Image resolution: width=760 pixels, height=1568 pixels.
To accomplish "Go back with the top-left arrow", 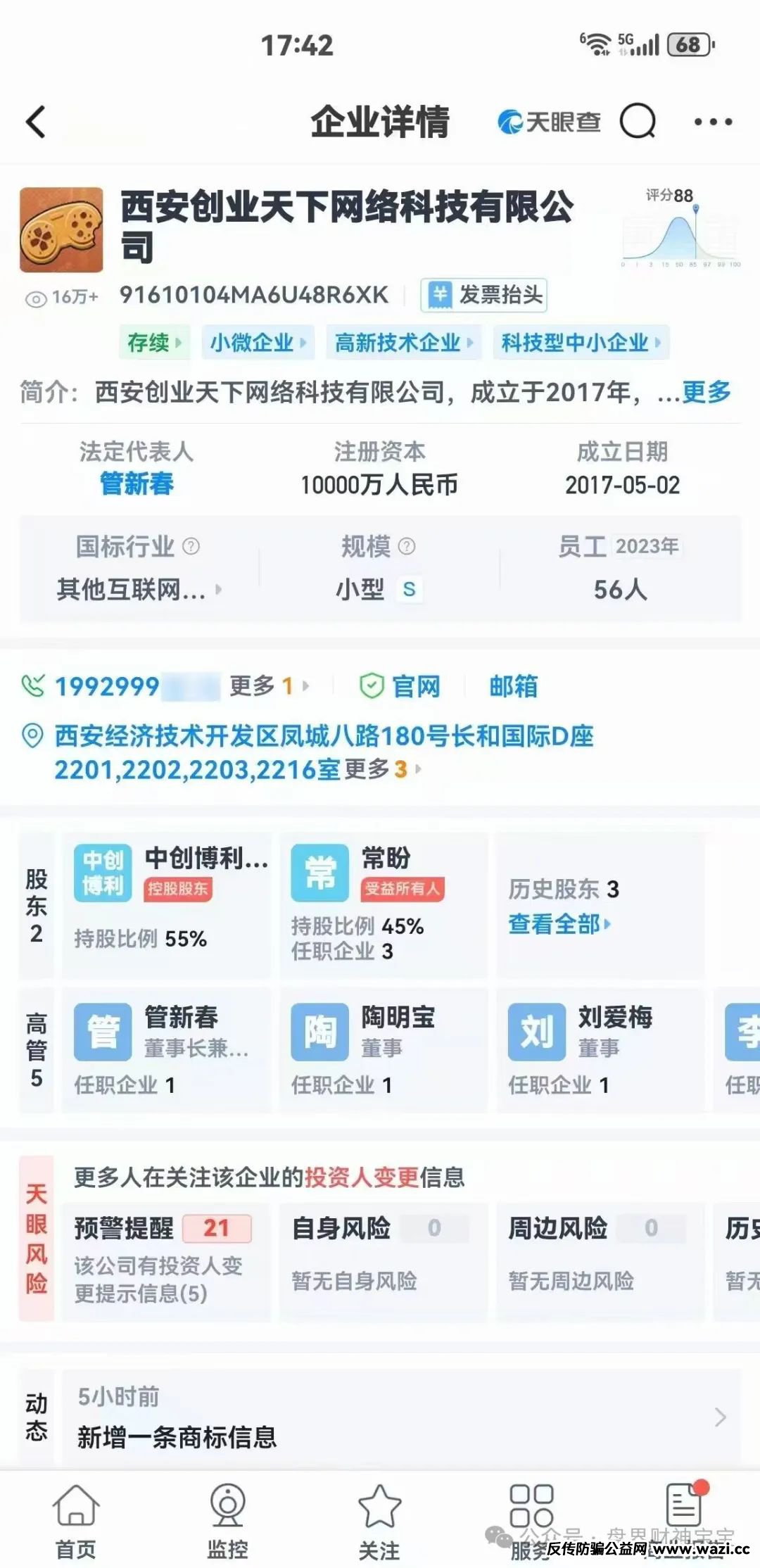I will pyautogui.click(x=37, y=122).
